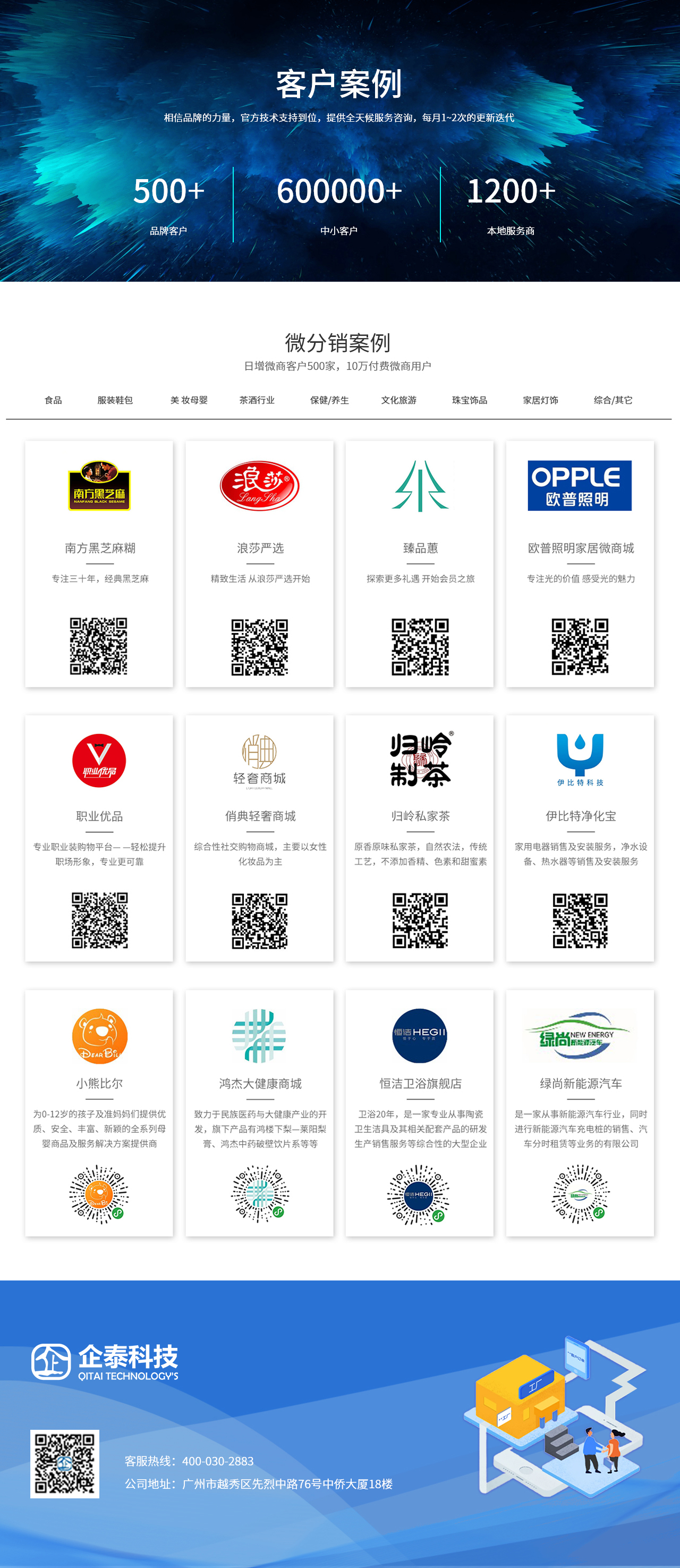Open the 恒洁卫浴旗舰店 card
This screenshot has height=1568, width=680.
click(x=420, y=1083)
